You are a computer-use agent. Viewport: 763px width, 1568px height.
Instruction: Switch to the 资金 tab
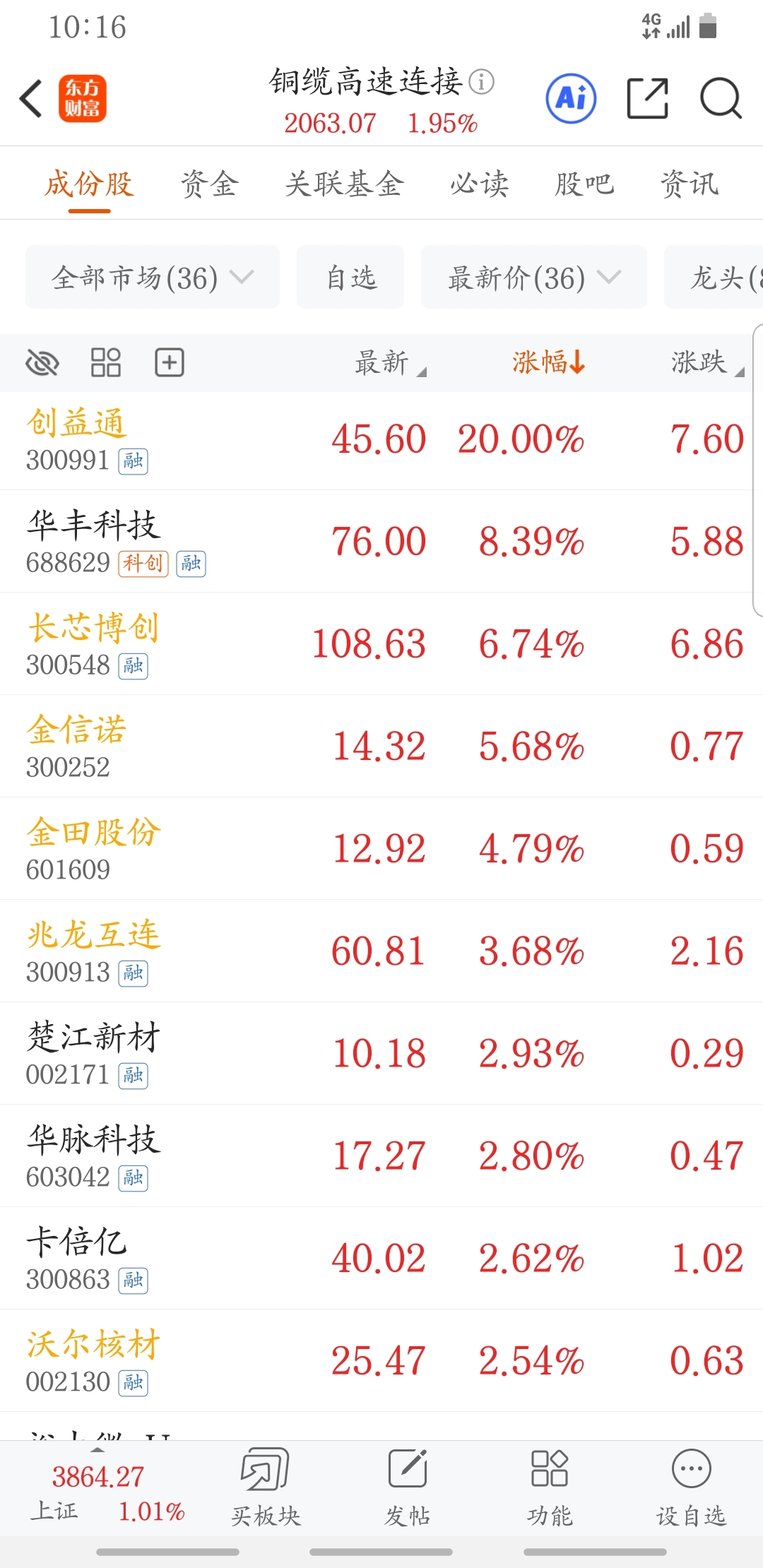(x=210, y=184)
